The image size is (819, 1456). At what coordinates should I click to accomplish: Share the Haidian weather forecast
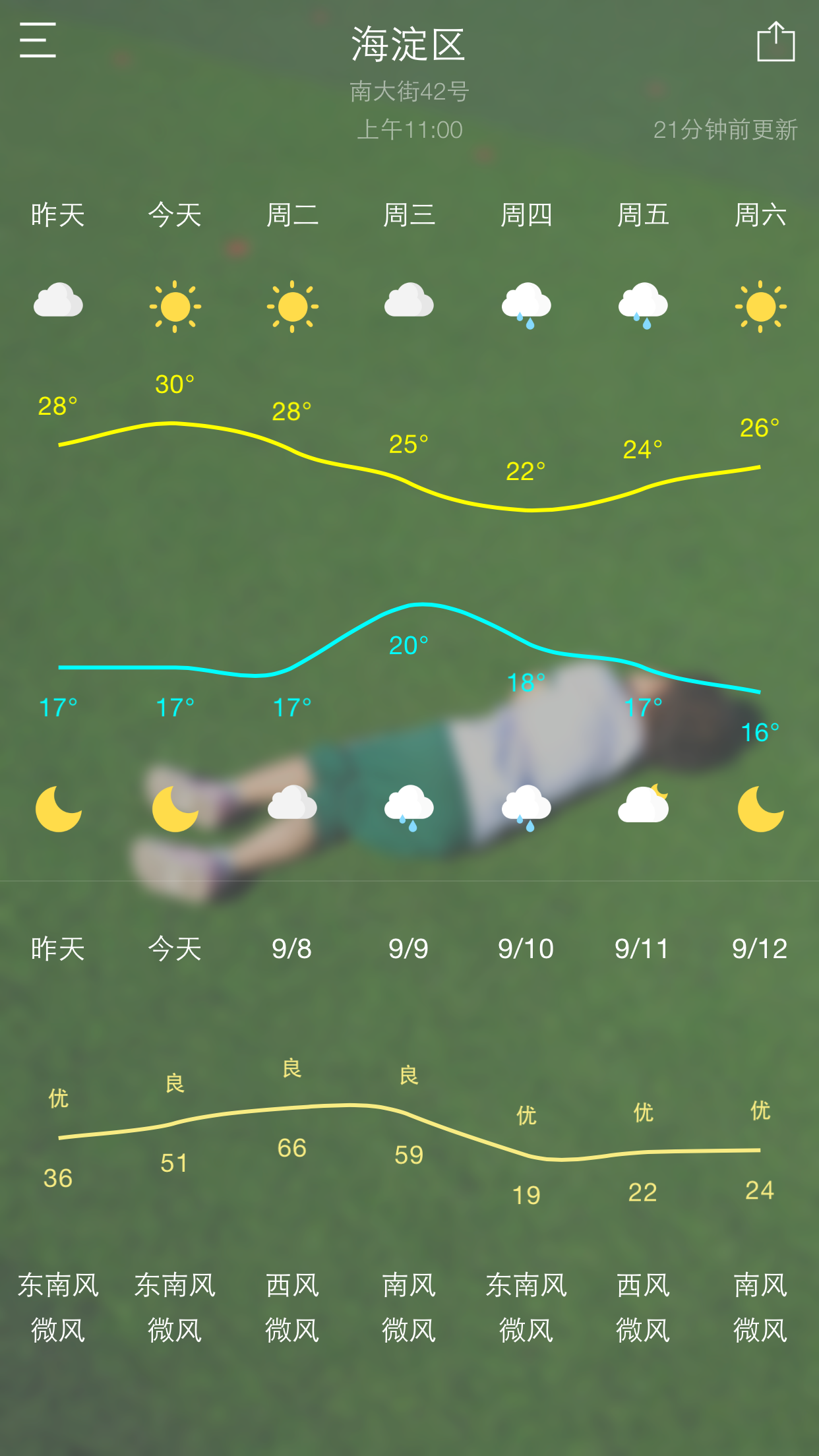click(x=775, y=42)
